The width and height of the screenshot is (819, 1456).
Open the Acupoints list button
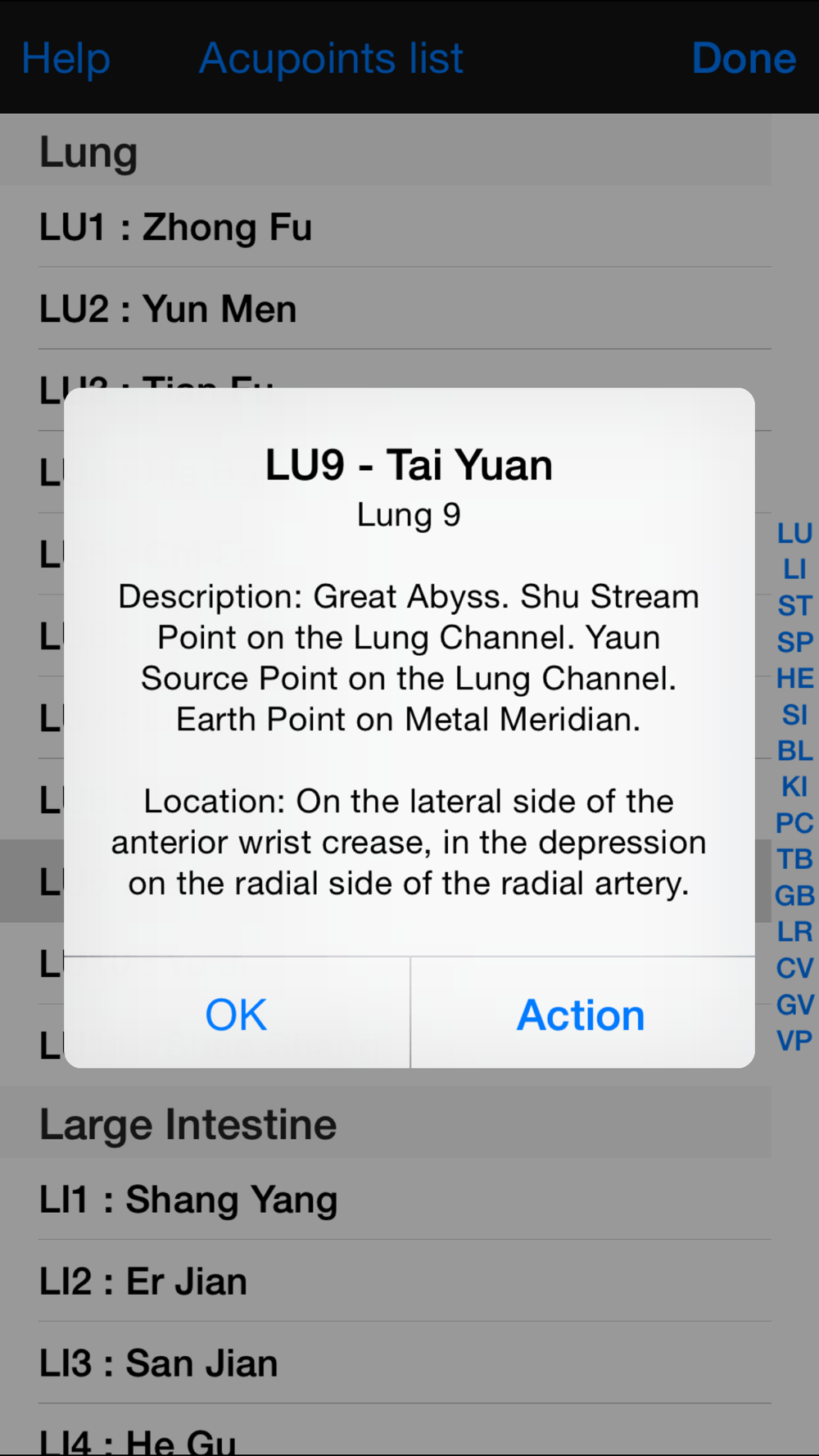331,58
